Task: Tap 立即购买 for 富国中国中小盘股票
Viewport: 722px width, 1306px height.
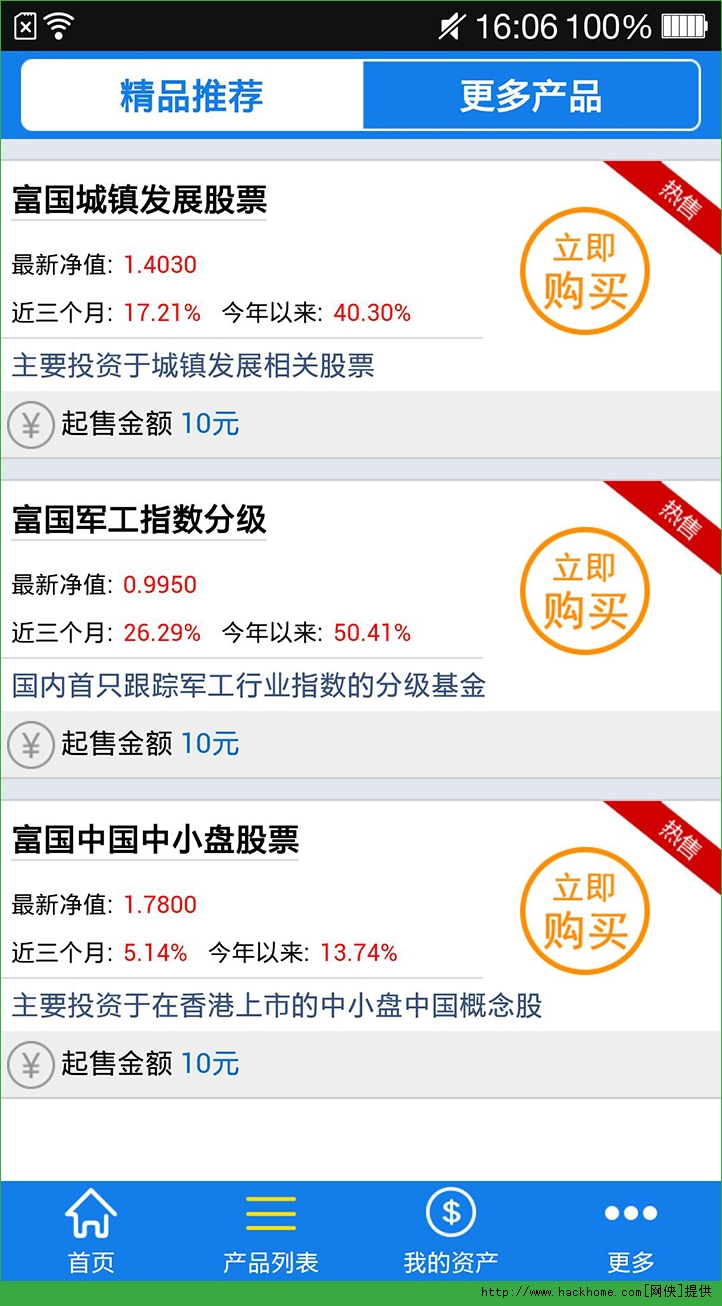Action: (585, 910)
